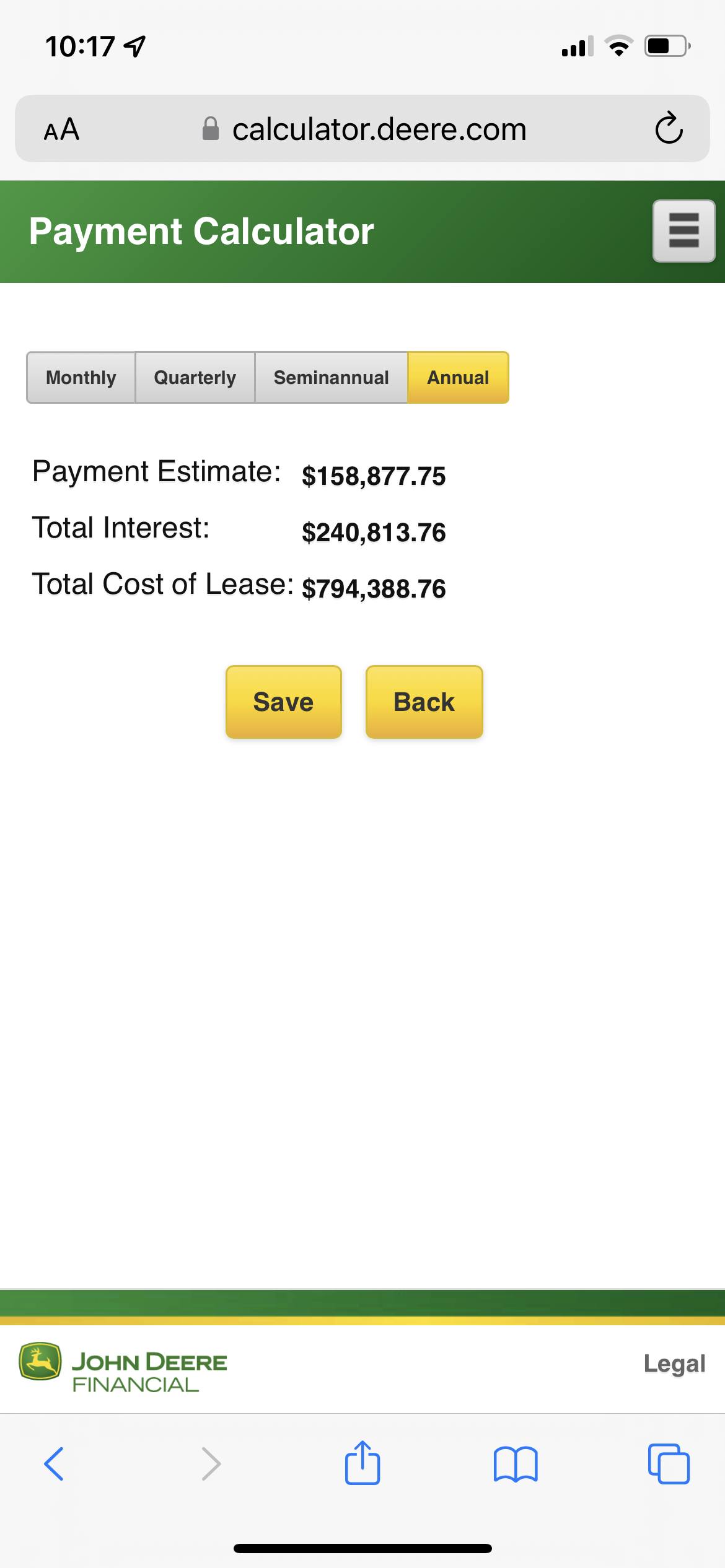Choose Seminannual payment frequency
Viewport: 725px width, 1568px height.
(332, 378)
